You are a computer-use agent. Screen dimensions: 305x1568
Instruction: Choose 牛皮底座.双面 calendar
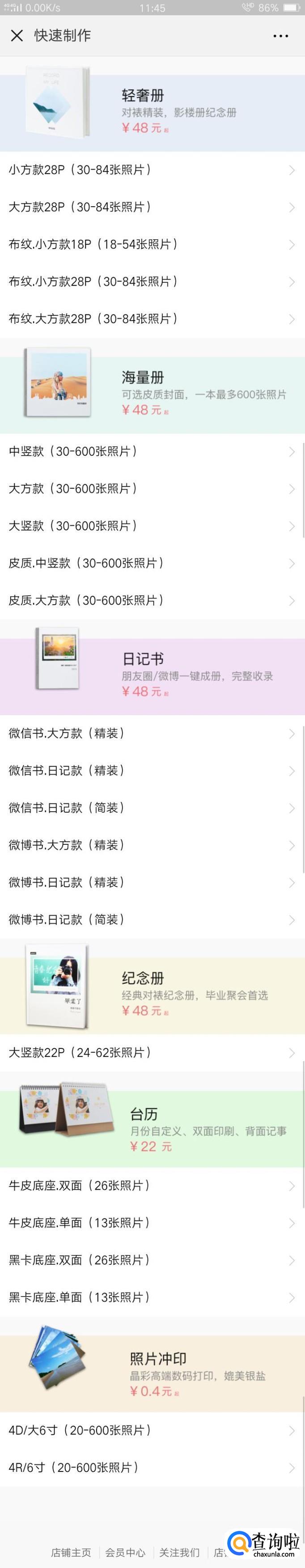click(x=152, y=1185)
